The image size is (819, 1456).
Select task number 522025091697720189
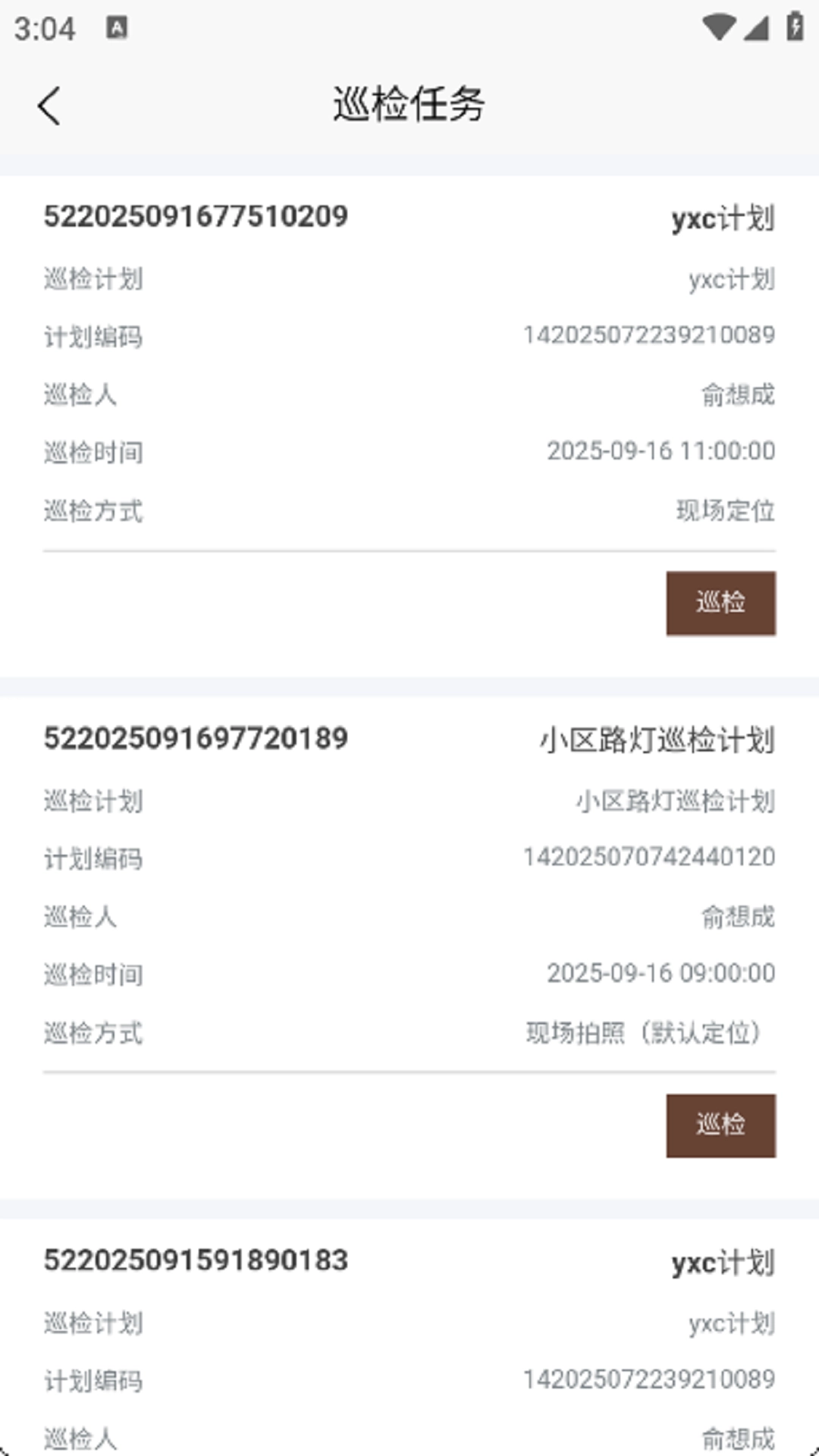[196, 738]
